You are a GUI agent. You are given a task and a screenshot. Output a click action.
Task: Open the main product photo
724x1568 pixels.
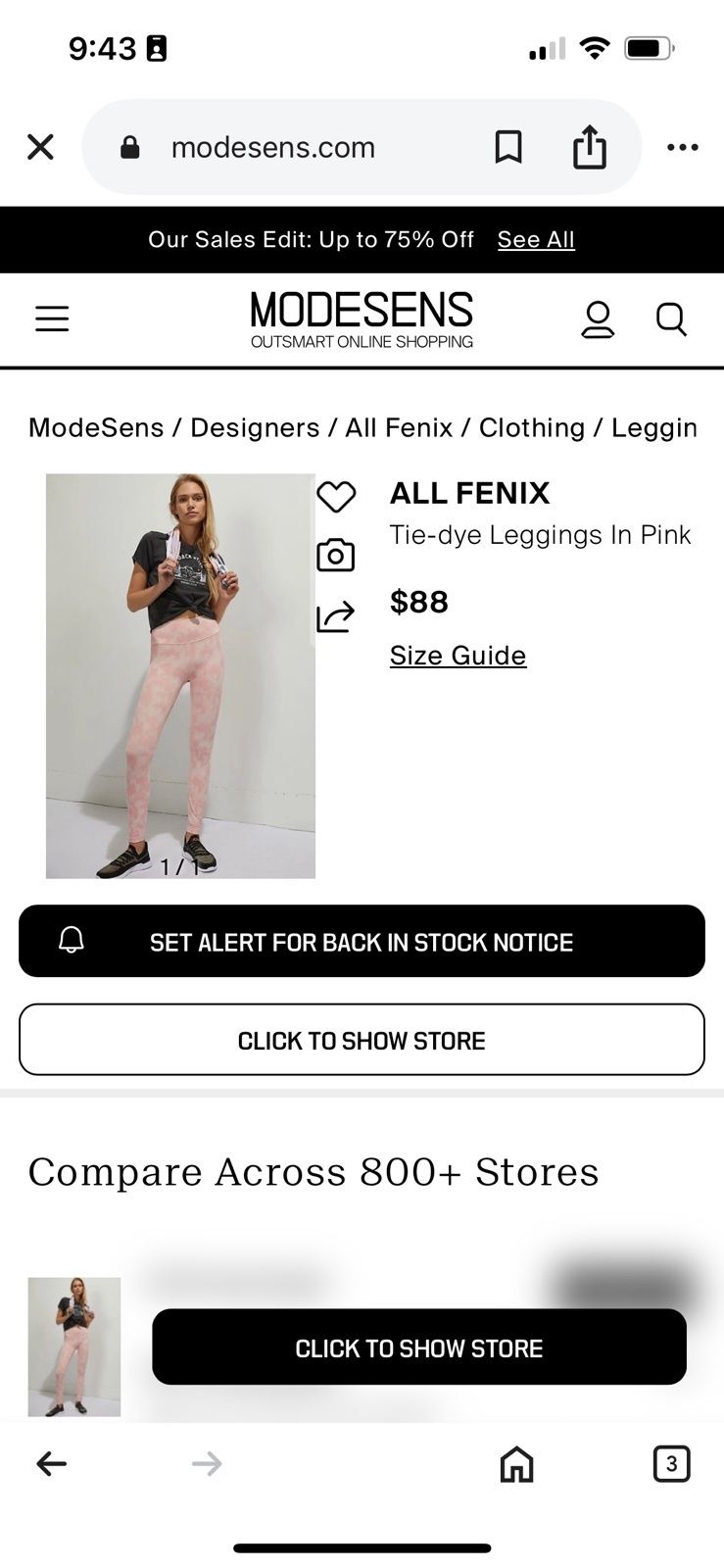(180, 675)
